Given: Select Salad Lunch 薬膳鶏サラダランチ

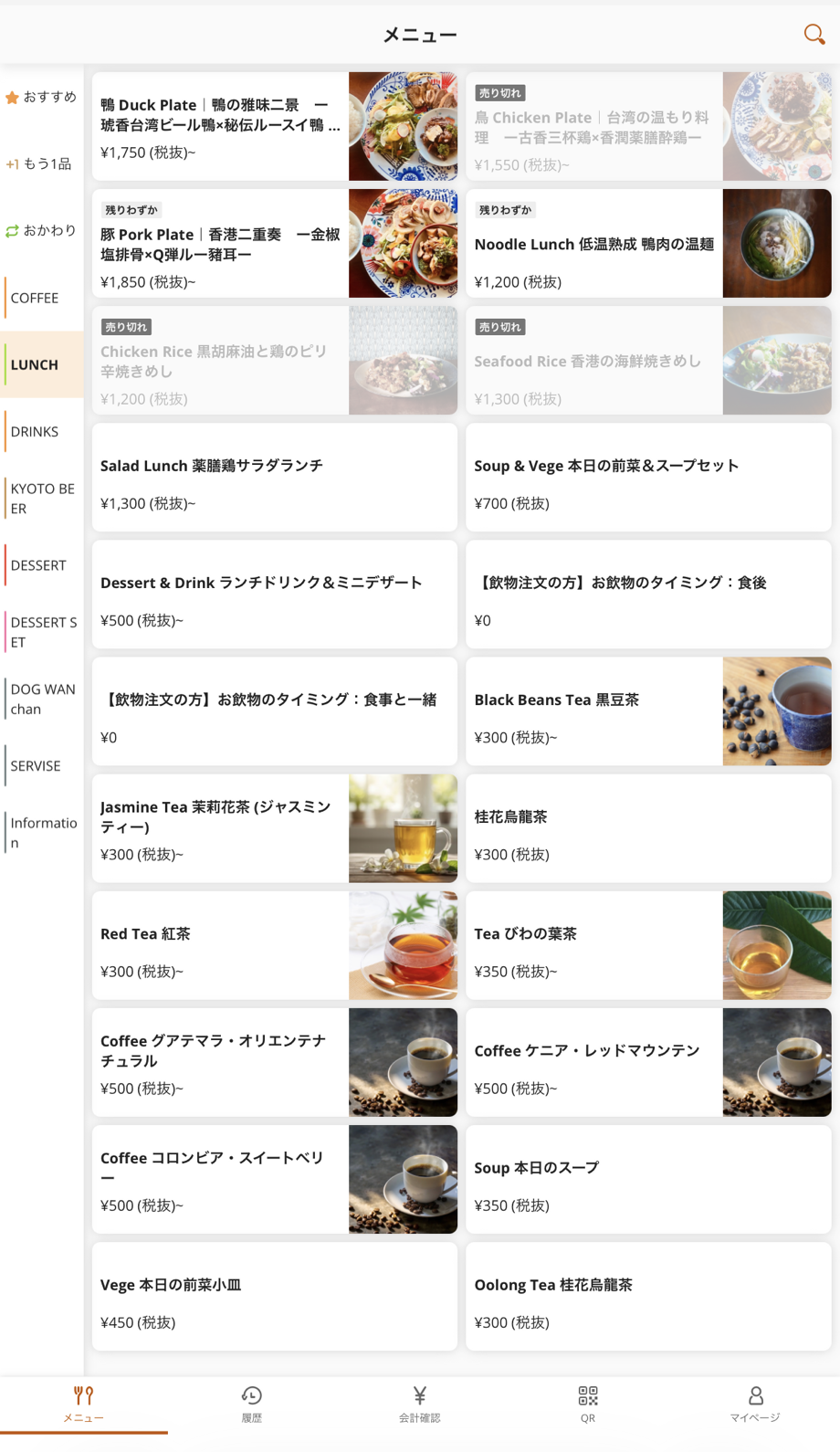Looking at the screenshot, I should click(x=275, y=477).
